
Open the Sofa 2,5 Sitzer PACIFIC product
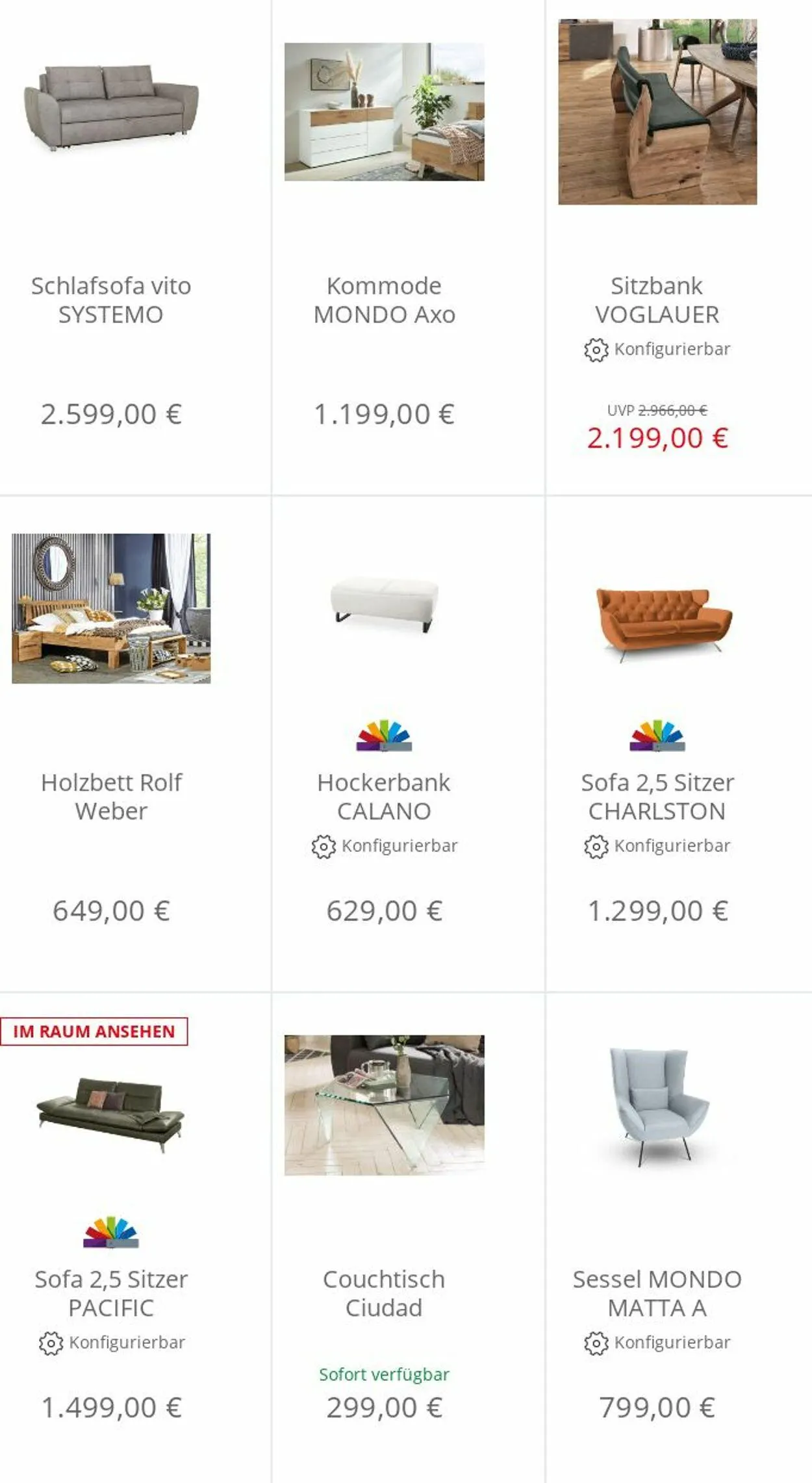[111, 1293]
